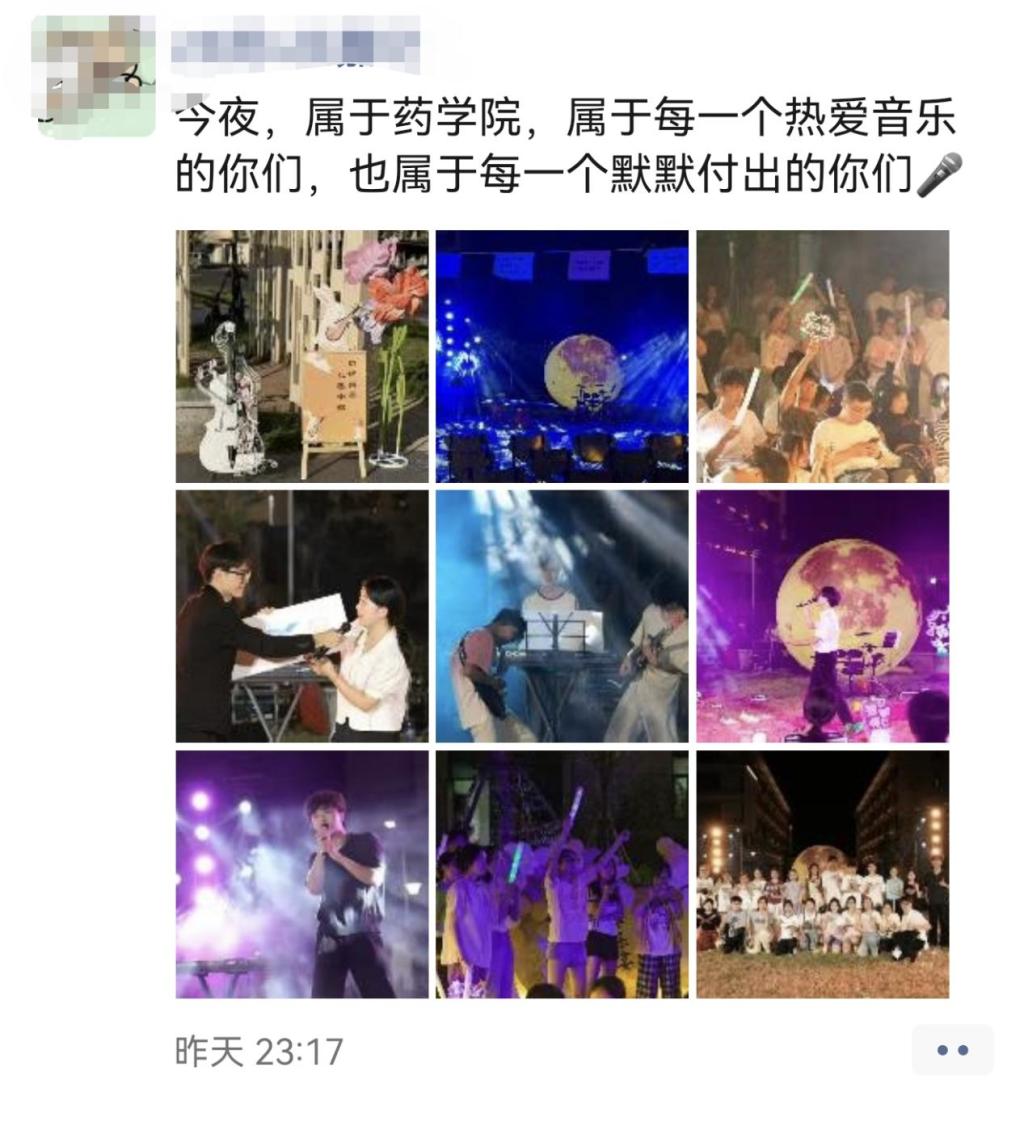Open the band with keyboard and guitars photo

(x=562, y=616)
